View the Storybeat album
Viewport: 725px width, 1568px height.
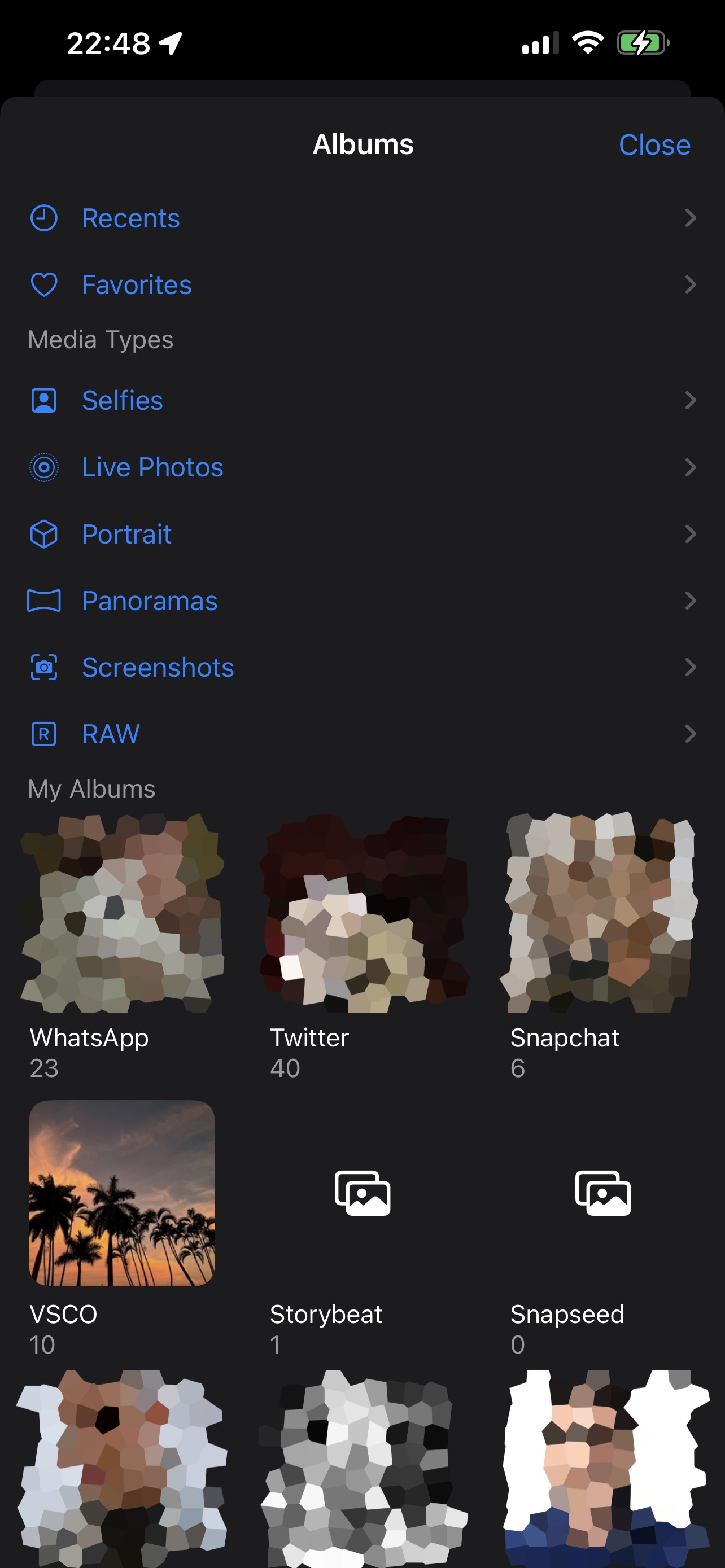[x=363, y=1193]
